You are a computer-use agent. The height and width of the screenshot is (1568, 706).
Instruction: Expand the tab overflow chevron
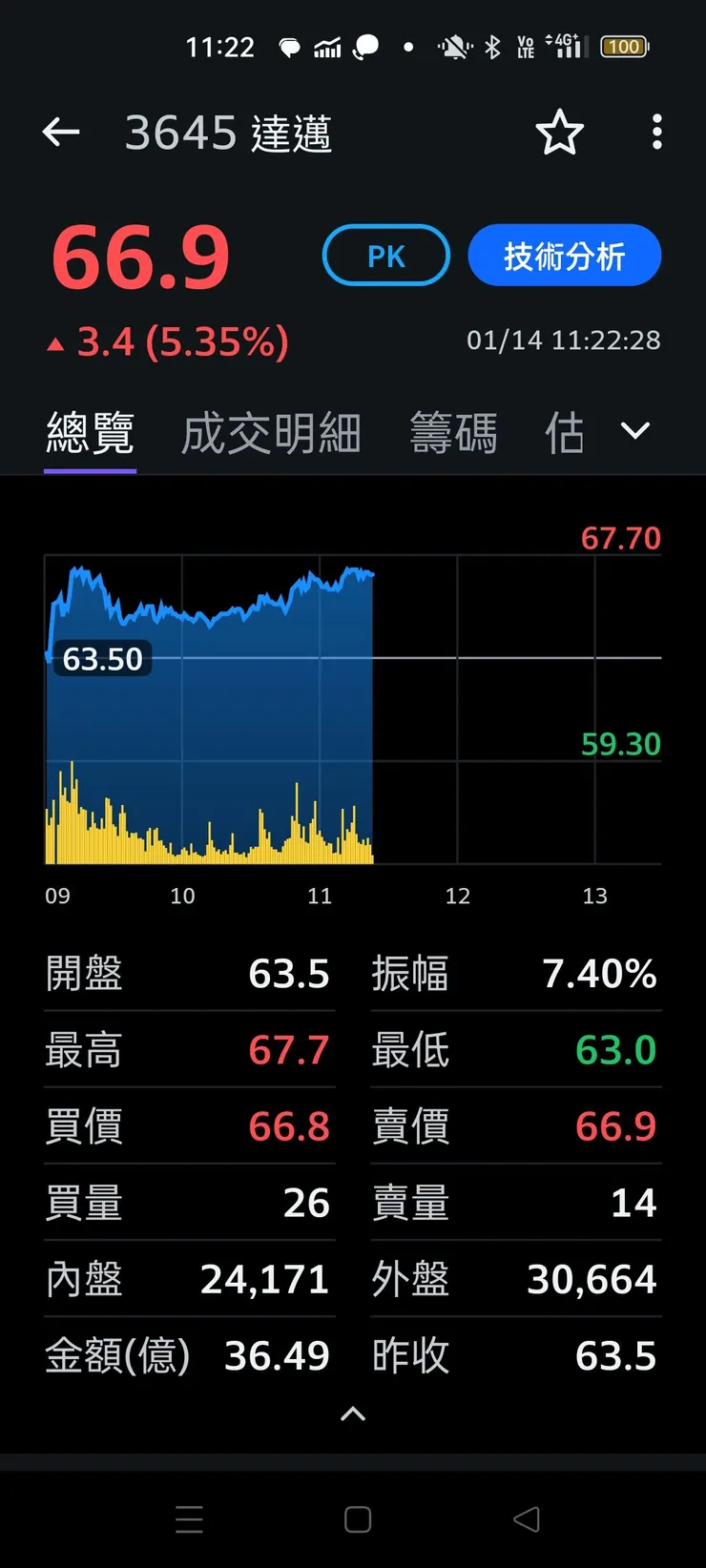(x=634, y=431)
